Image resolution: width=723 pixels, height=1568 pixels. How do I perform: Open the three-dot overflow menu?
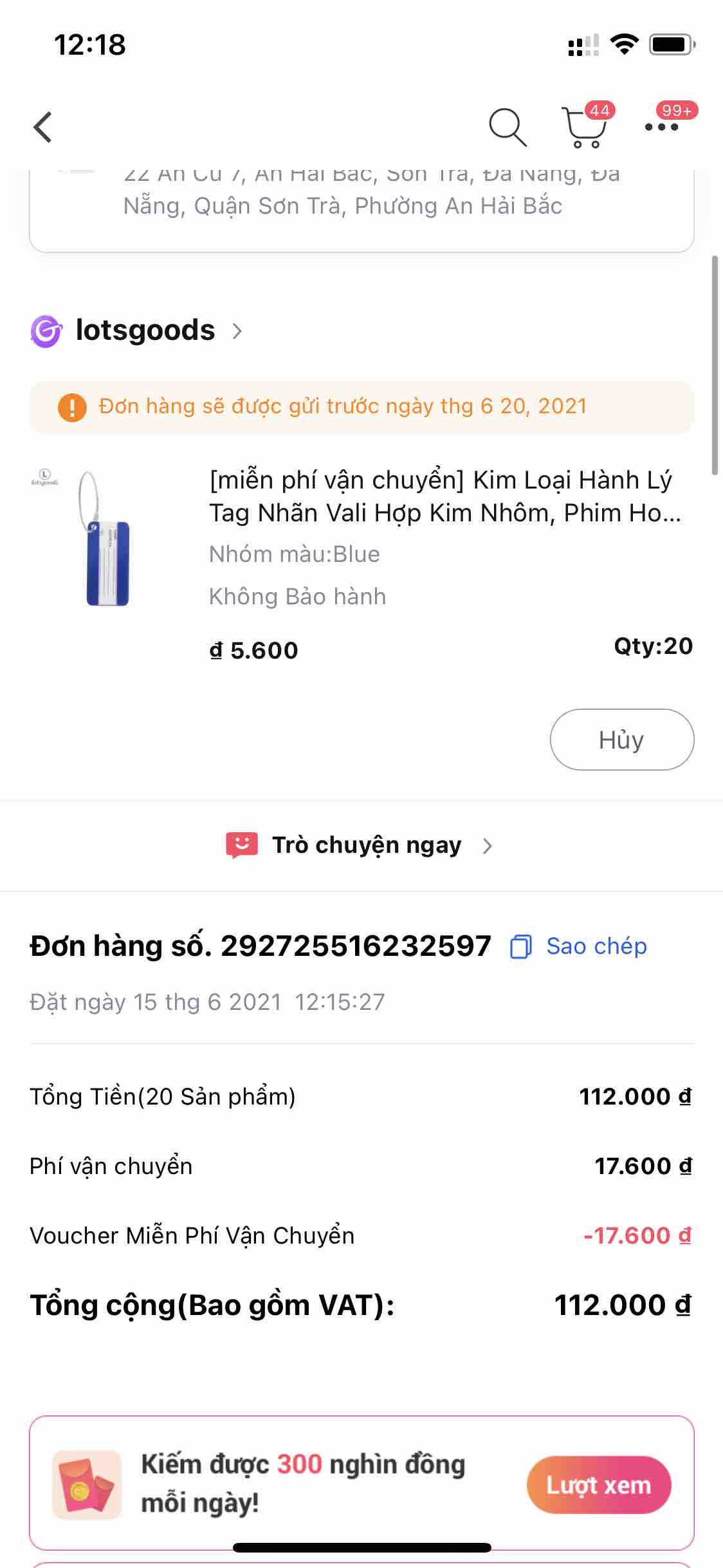tap(662, 127)
